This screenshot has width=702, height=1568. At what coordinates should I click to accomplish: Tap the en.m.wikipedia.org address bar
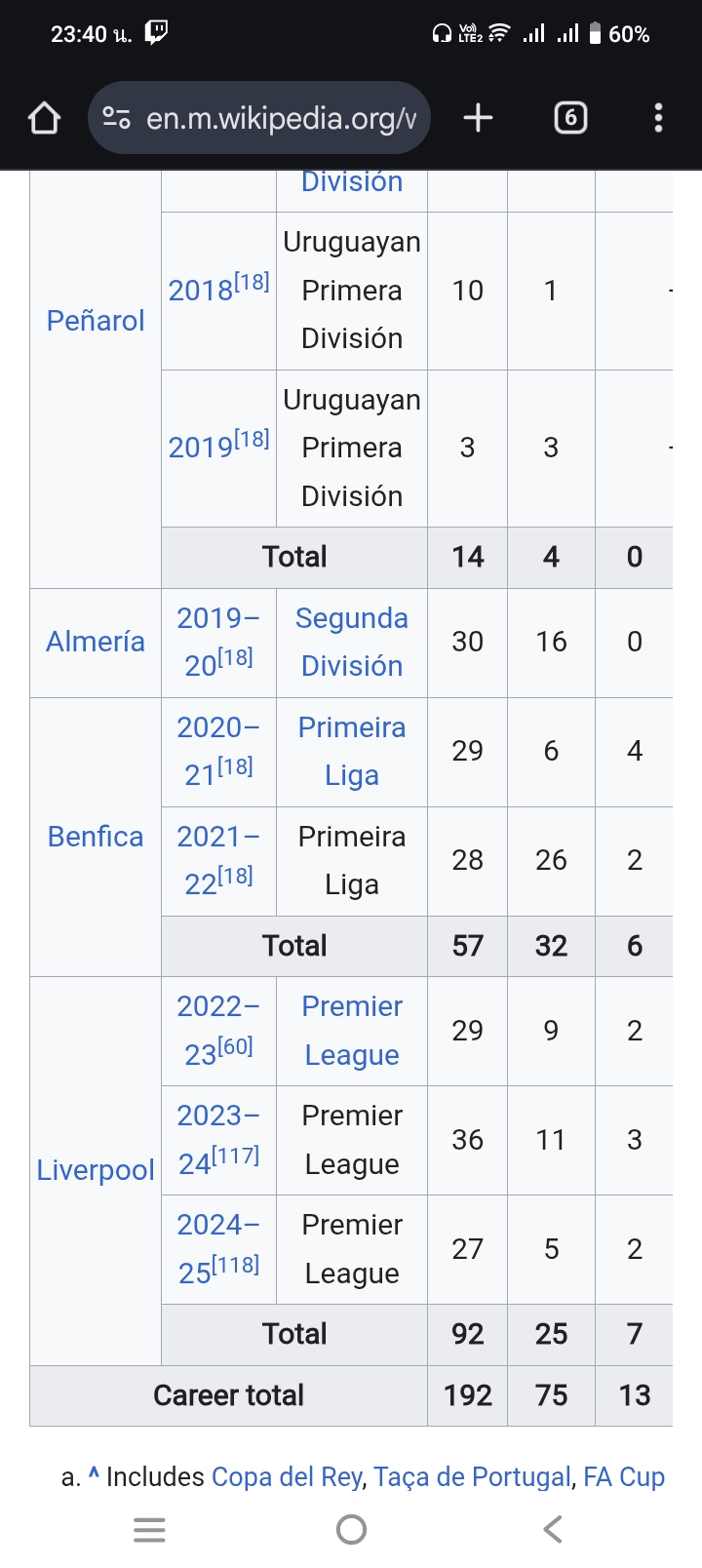pyautogui.click(x=259, y=118)
